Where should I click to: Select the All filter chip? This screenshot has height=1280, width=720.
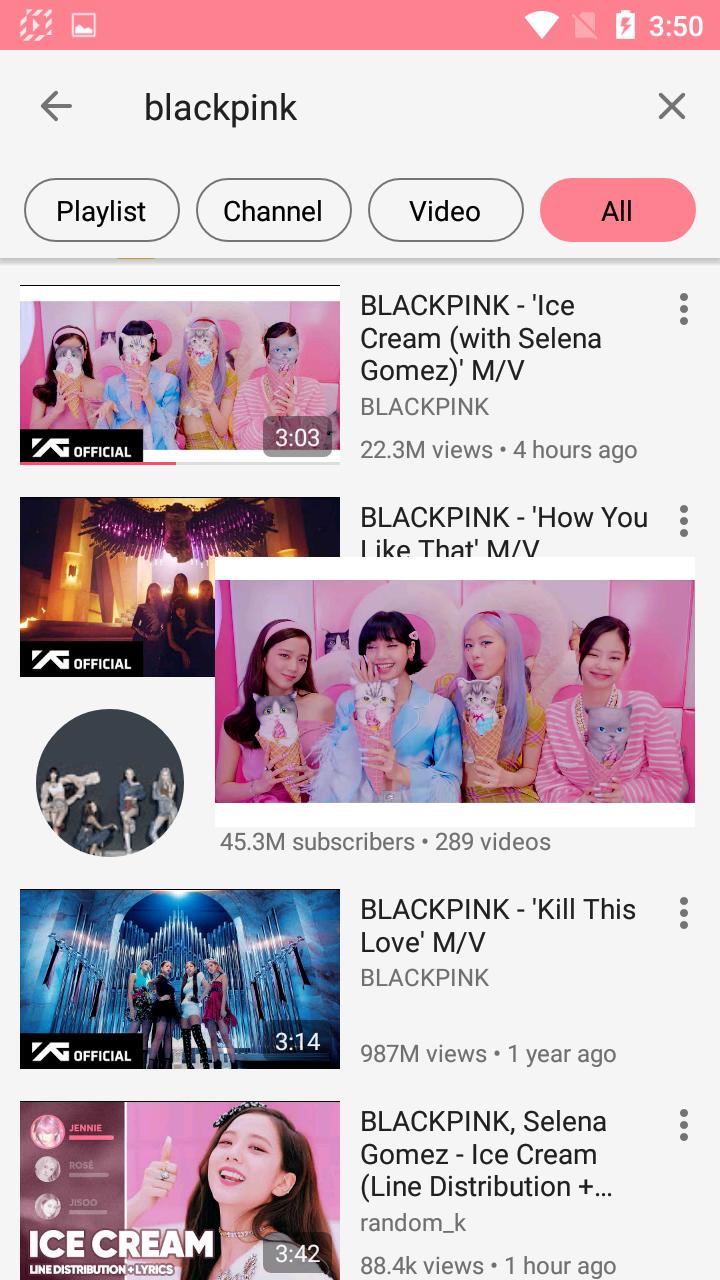point(617,211)
